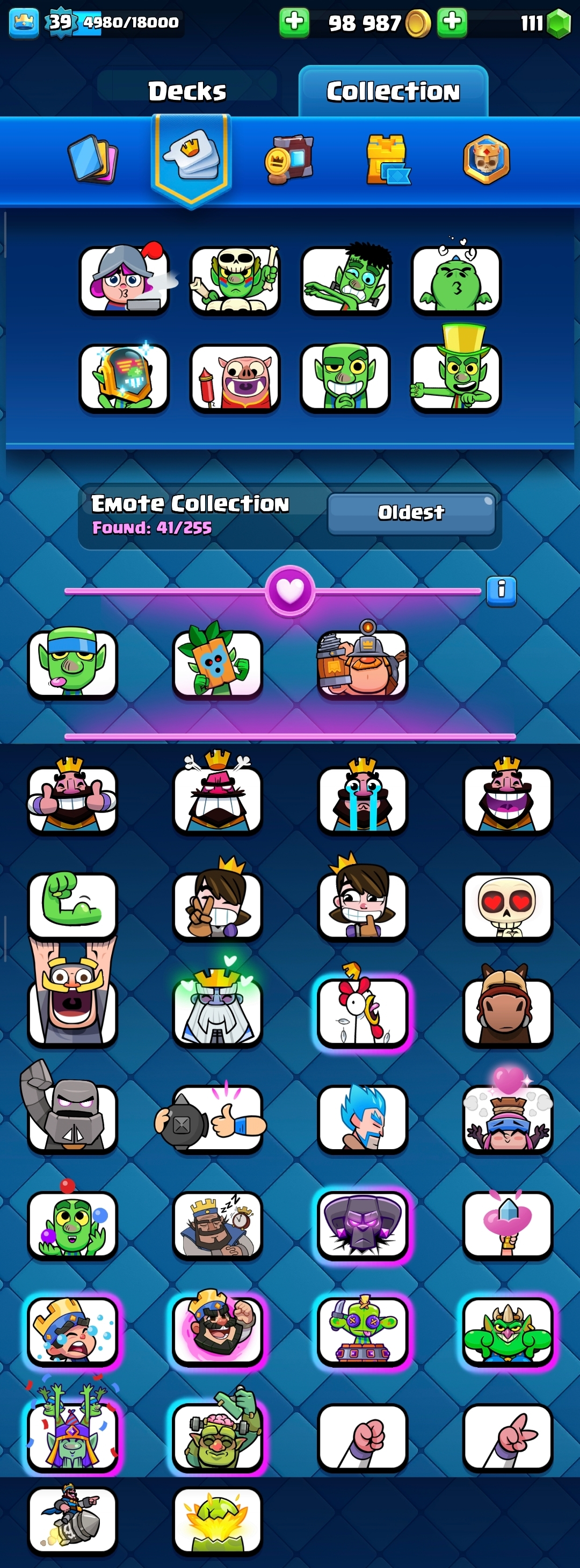Tap the green plus to add gold
The image size is (580, 1568).
[x=294, y=22]
